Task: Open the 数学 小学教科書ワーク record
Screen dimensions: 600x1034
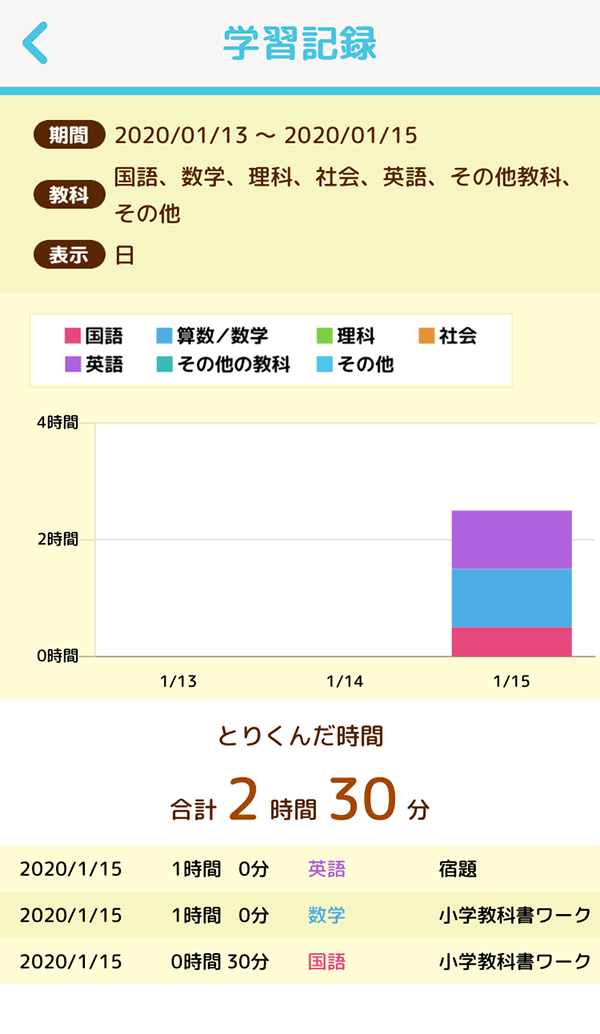Action: [300, 915]
